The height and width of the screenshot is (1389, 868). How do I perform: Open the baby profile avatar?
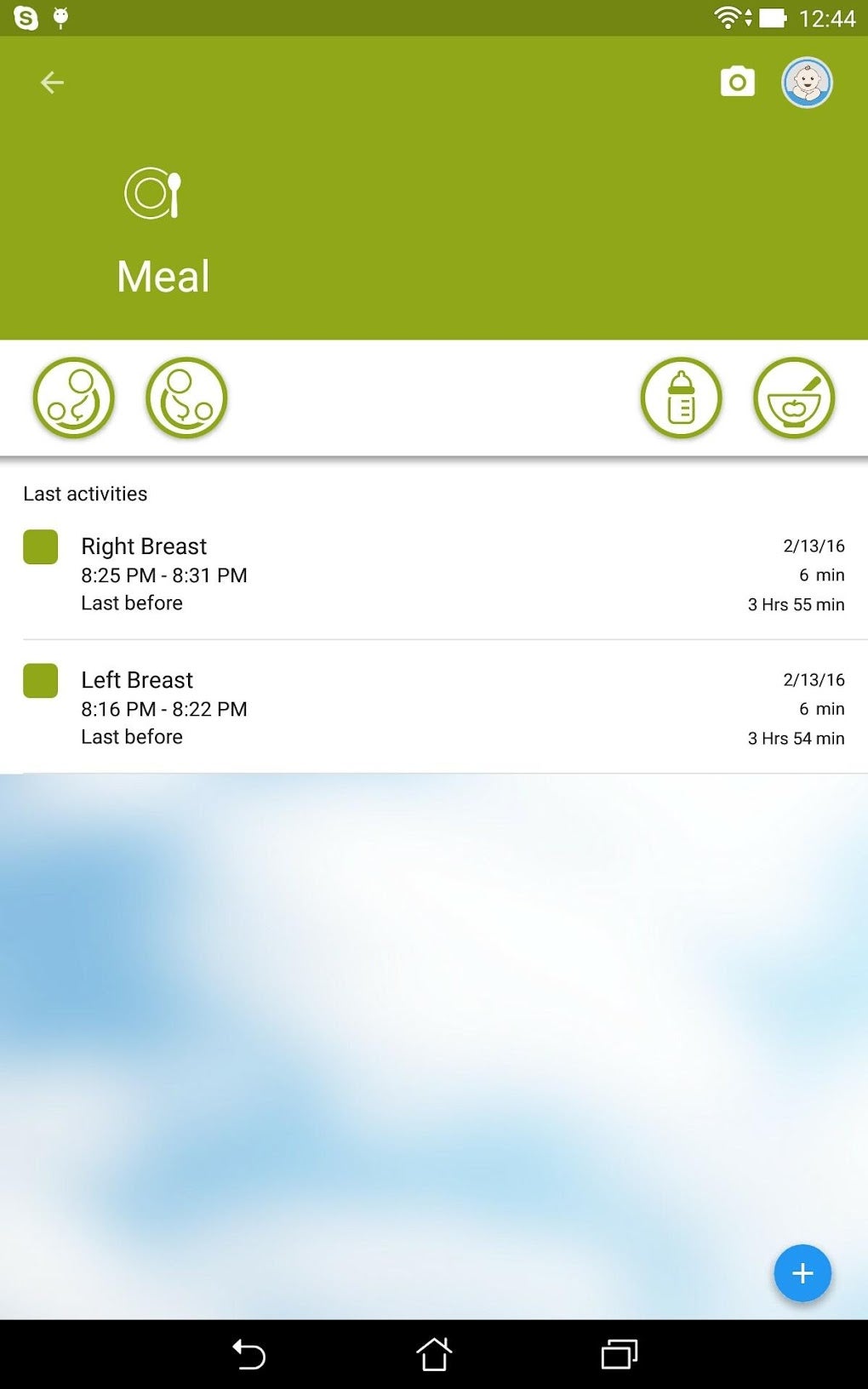pyautogui.click(x=806, y=83)
